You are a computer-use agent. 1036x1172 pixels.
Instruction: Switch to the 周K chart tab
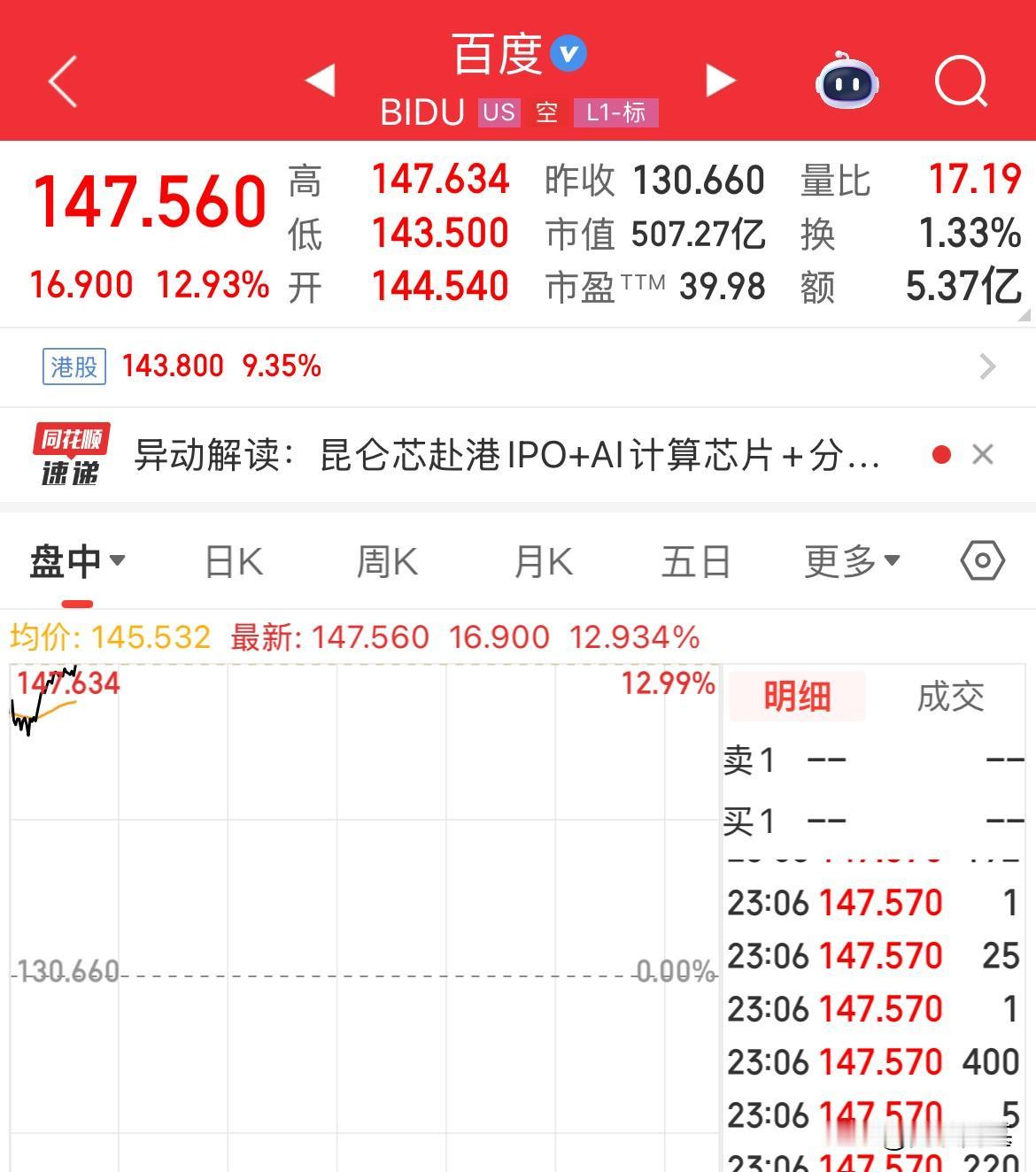(386, 560)
